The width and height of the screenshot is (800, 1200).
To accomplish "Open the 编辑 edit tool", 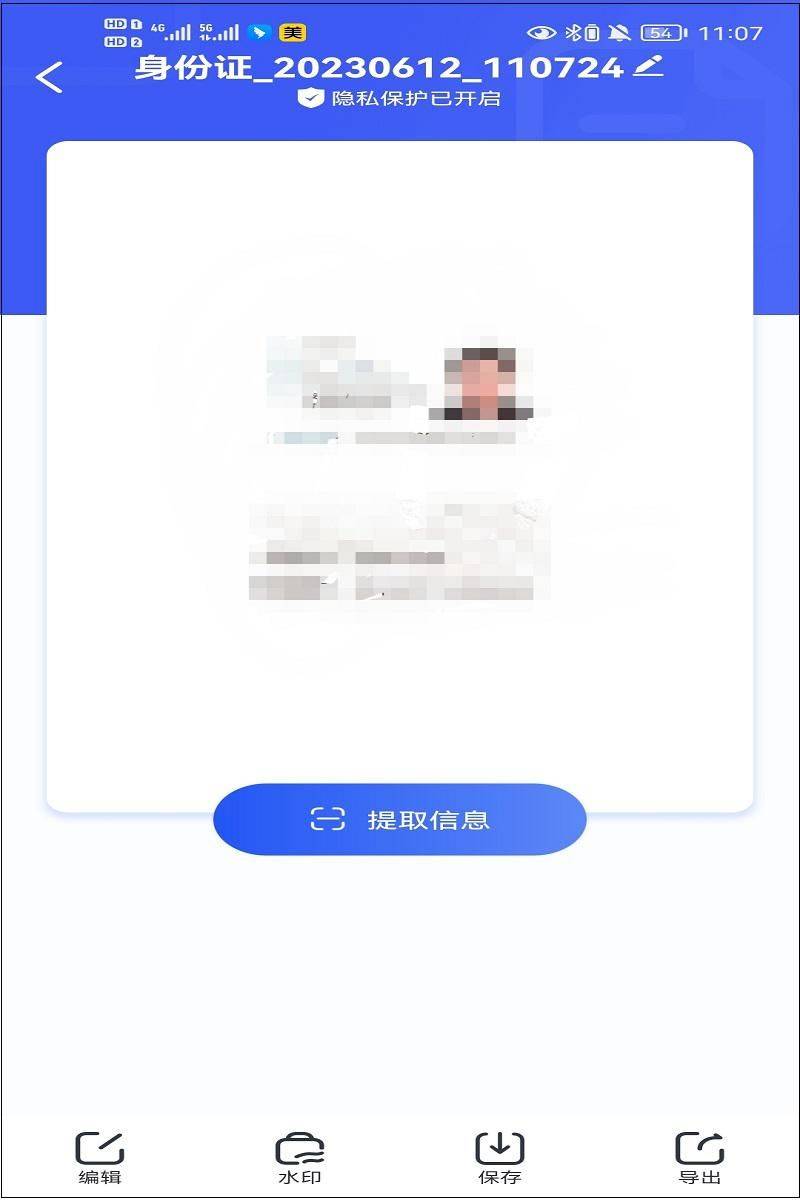I will click(100, 1158).
